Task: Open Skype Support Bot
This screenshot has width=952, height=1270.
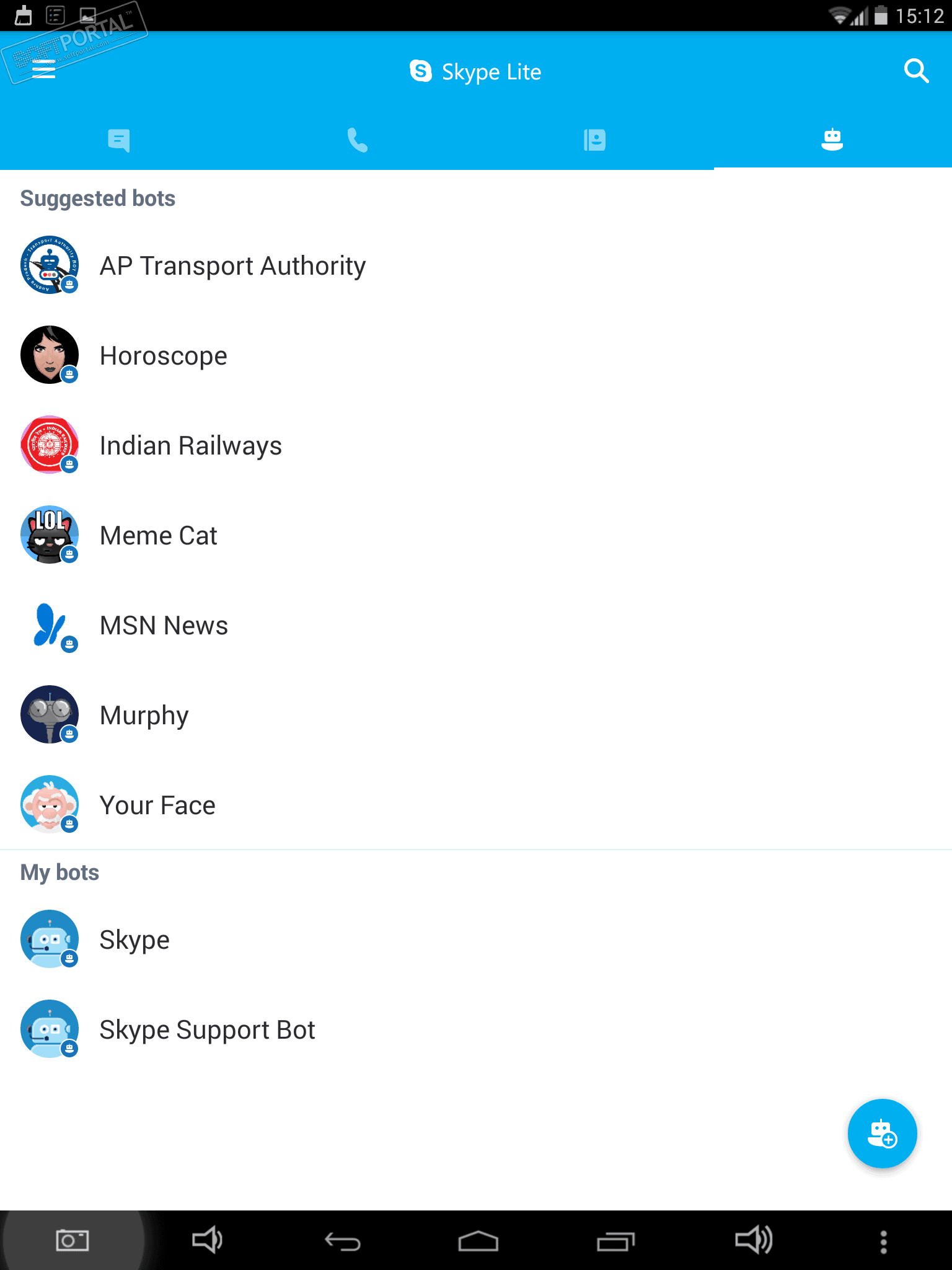Action: [207, 1029]
